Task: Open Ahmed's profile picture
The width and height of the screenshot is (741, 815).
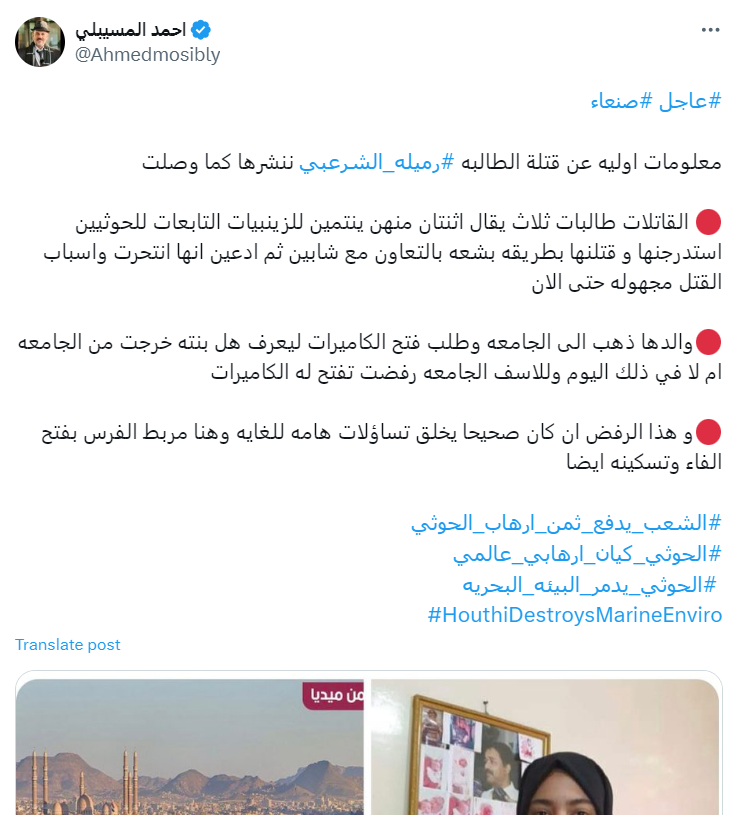Action: [40, 42]
